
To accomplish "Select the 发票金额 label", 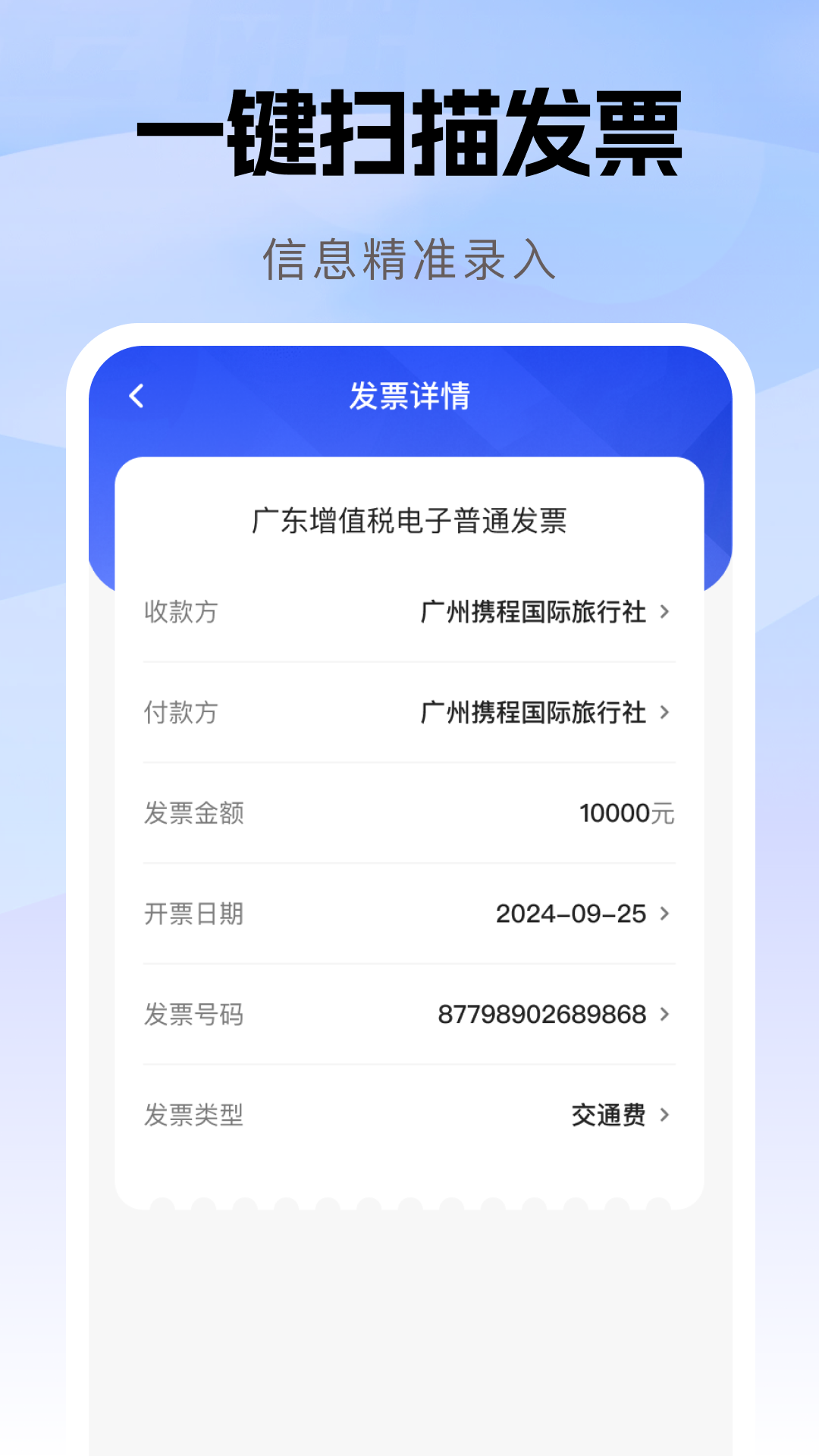I will point(193,814).
